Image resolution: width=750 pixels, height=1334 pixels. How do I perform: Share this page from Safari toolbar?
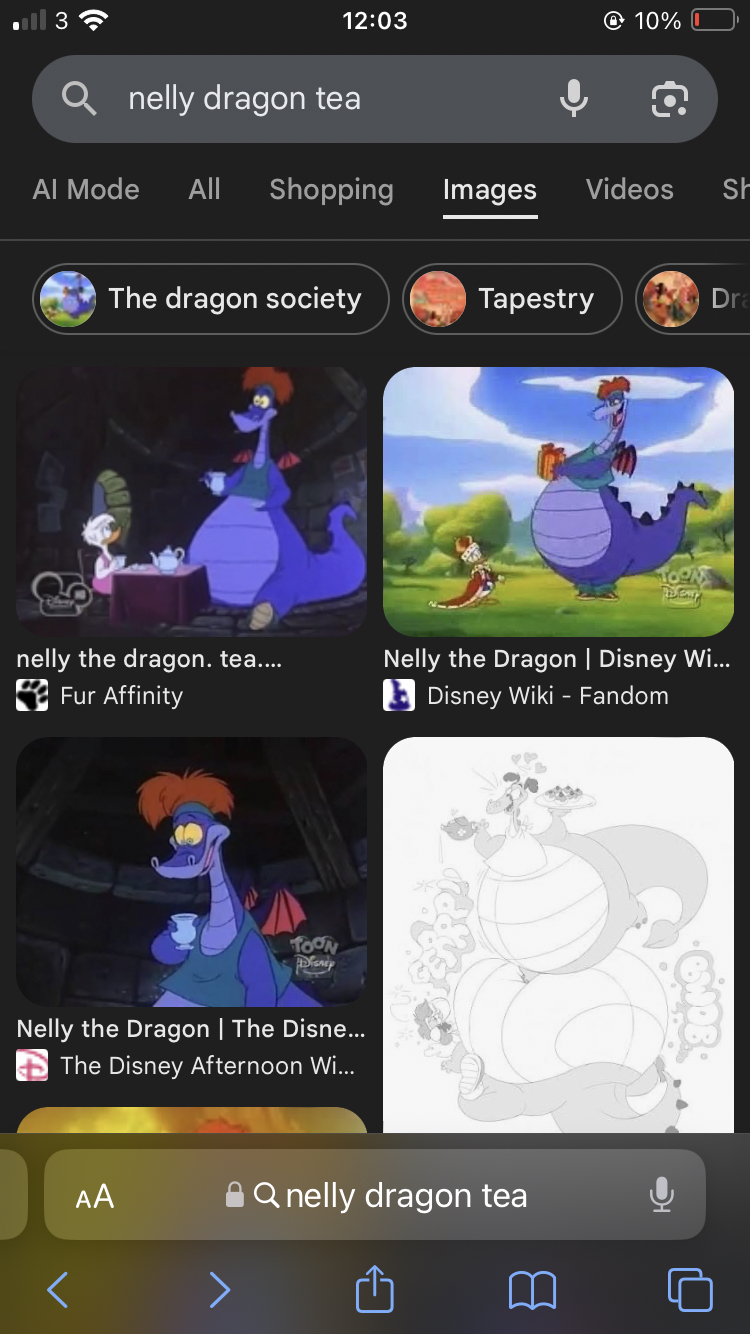pyautogui.click(x=375, y=1289)
